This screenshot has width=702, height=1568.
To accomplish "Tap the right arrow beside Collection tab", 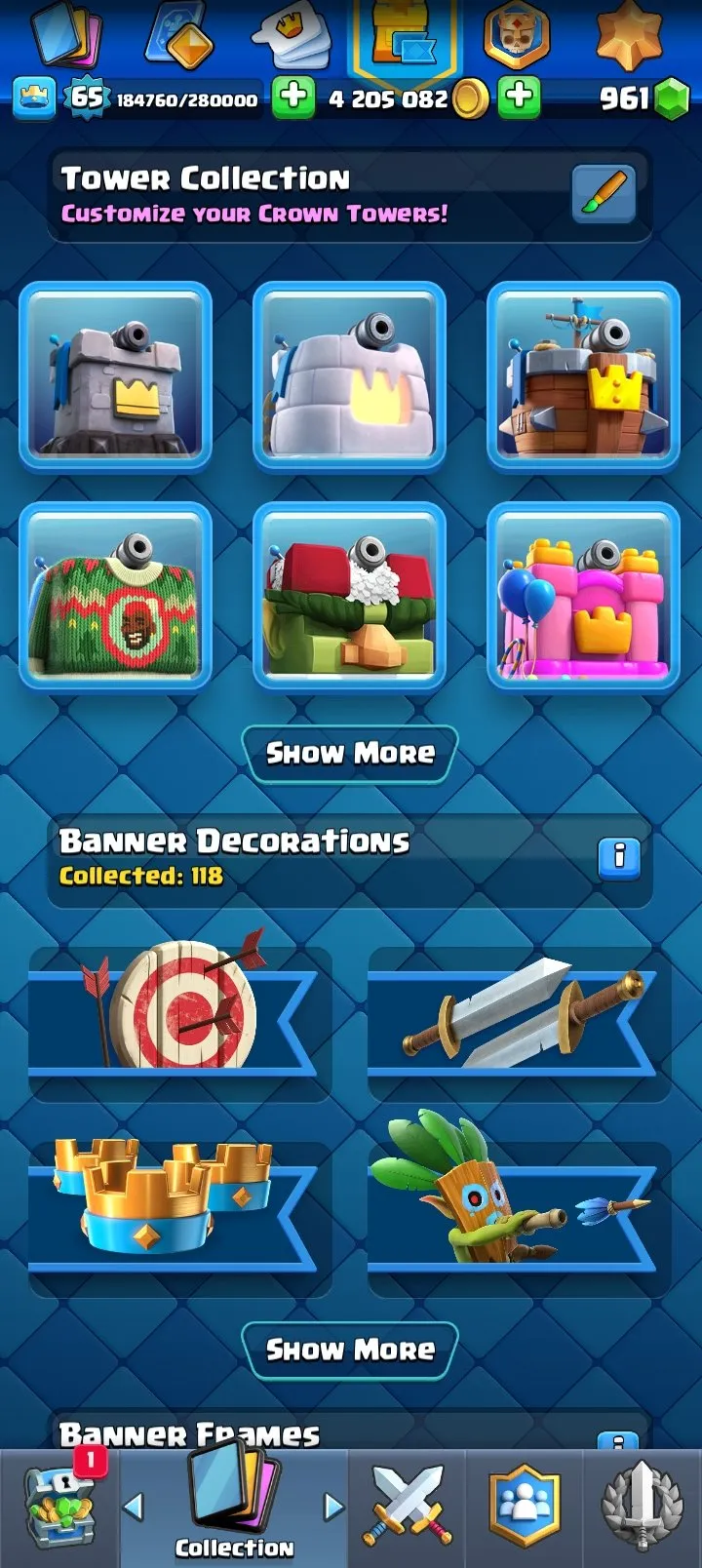I will [x=333, y=1507].
